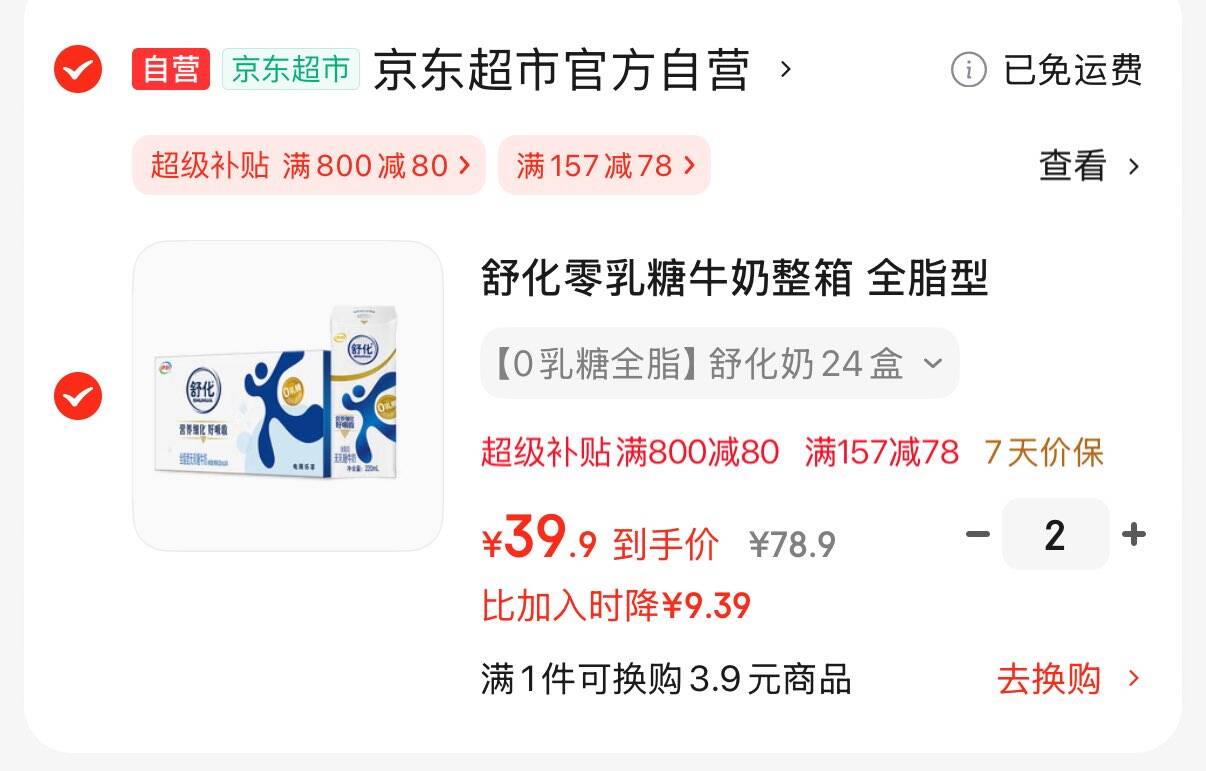Open the 舒化 milk product image
The width and height of the screenshot is (1206, 771).
pyautogui.click(x=288, y=396)
